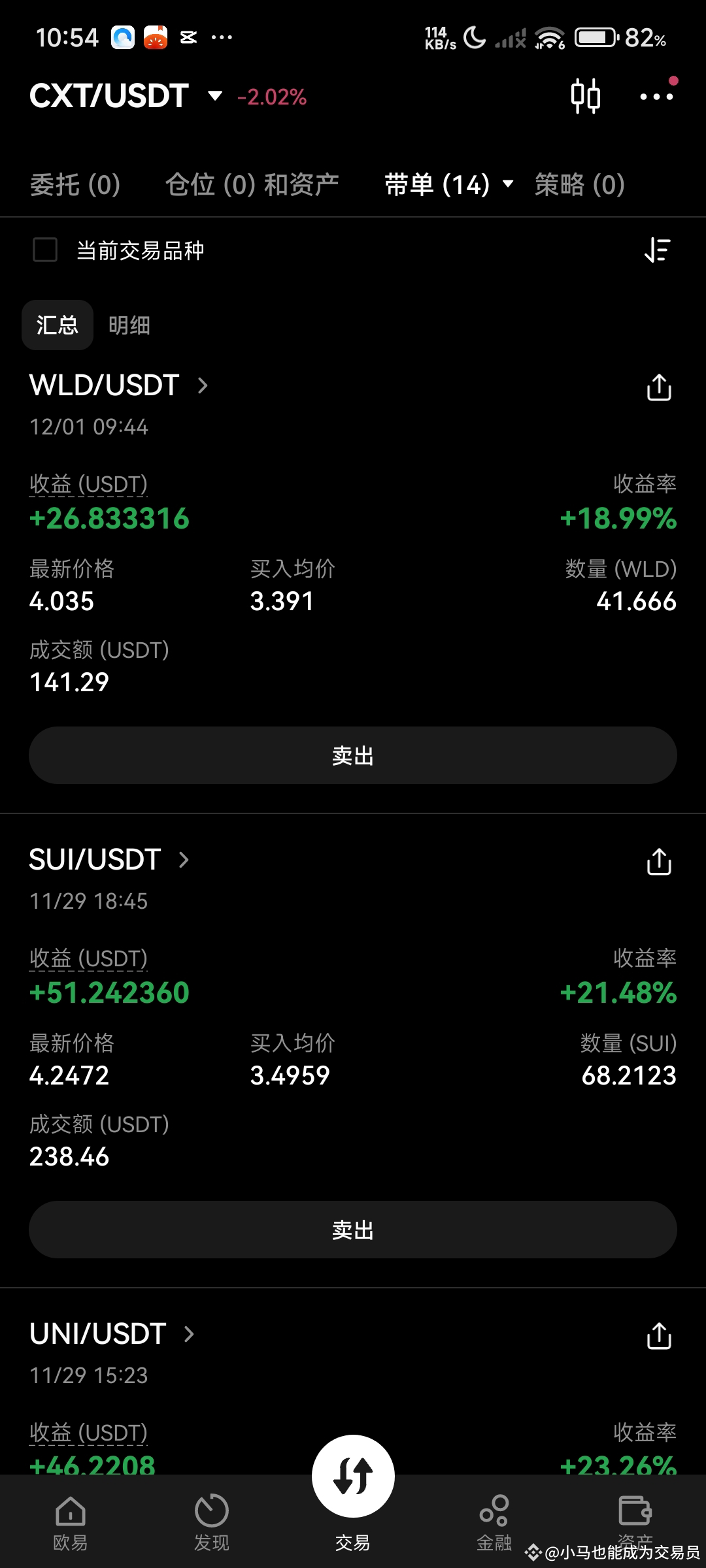706x1568 pixels.
Task: Switch to the 仓位 (0) 和资产 tab
Action: pos(252,185)
